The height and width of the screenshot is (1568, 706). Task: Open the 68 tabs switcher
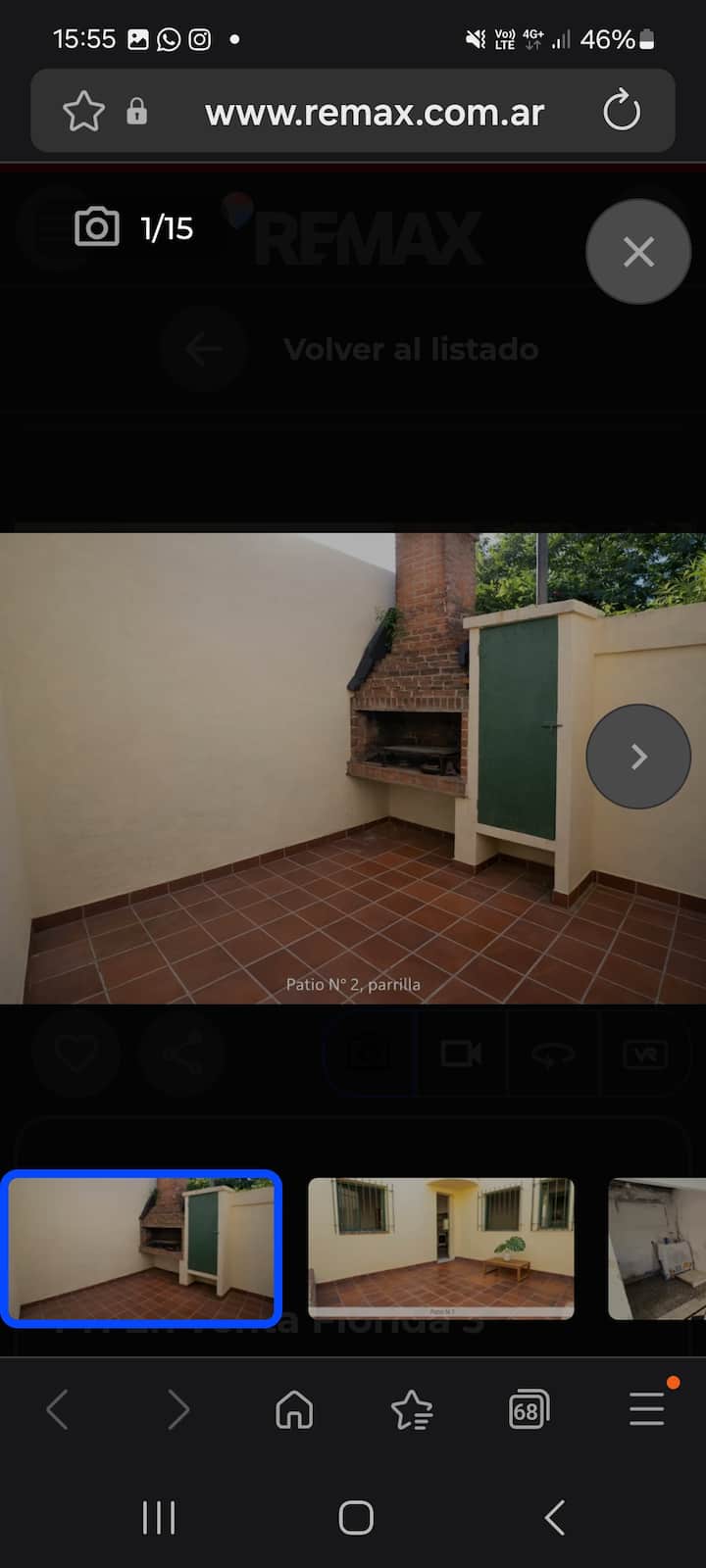tap(529, 1410)
